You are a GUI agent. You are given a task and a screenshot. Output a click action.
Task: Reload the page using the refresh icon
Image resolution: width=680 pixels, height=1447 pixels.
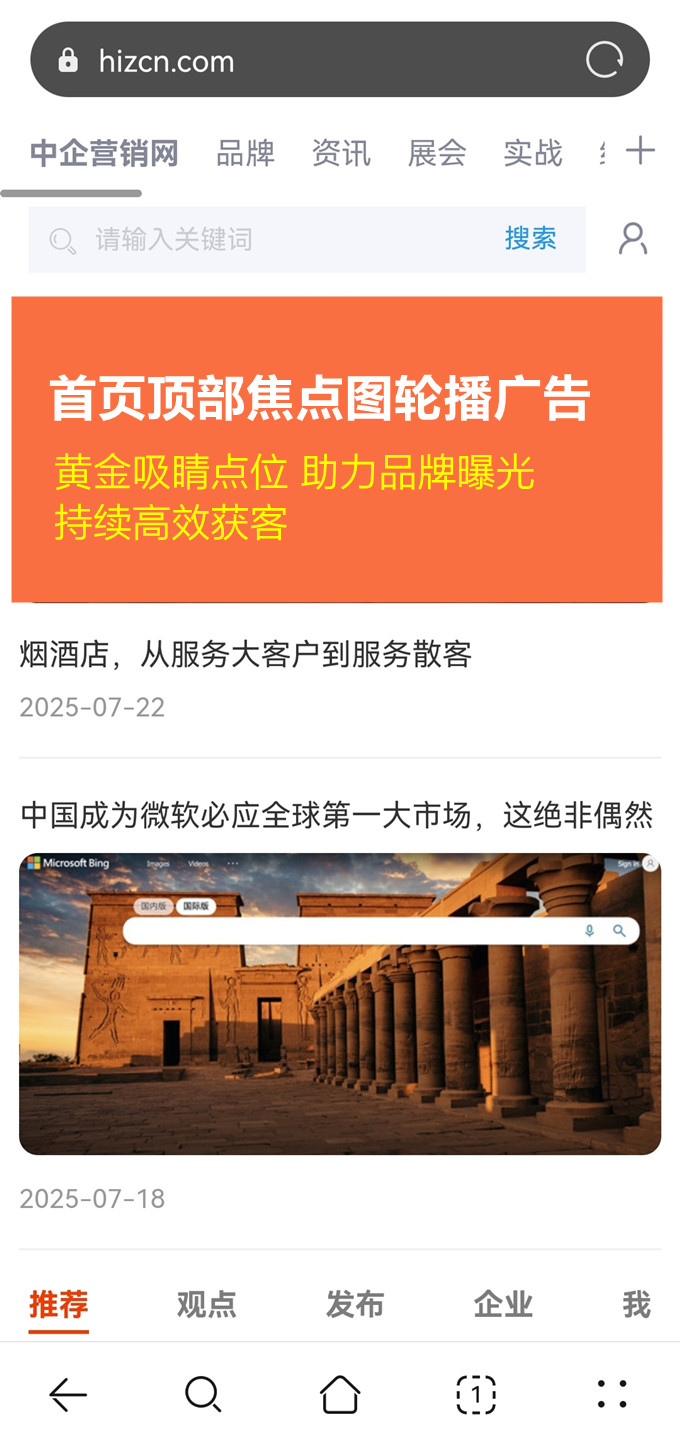coord(604,60)
